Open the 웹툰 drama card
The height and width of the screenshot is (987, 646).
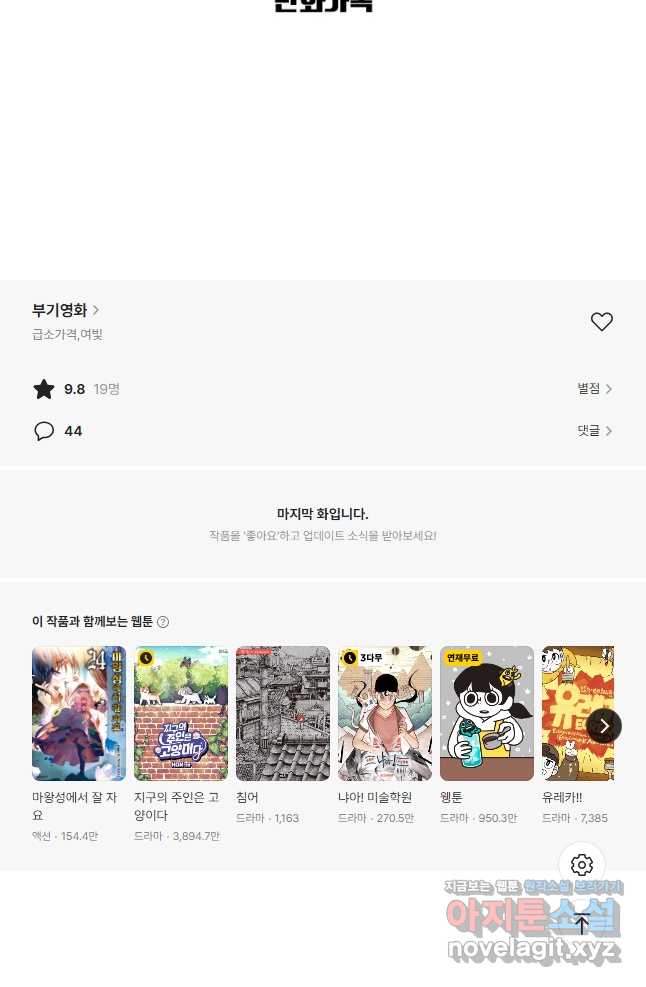[487, 713]
